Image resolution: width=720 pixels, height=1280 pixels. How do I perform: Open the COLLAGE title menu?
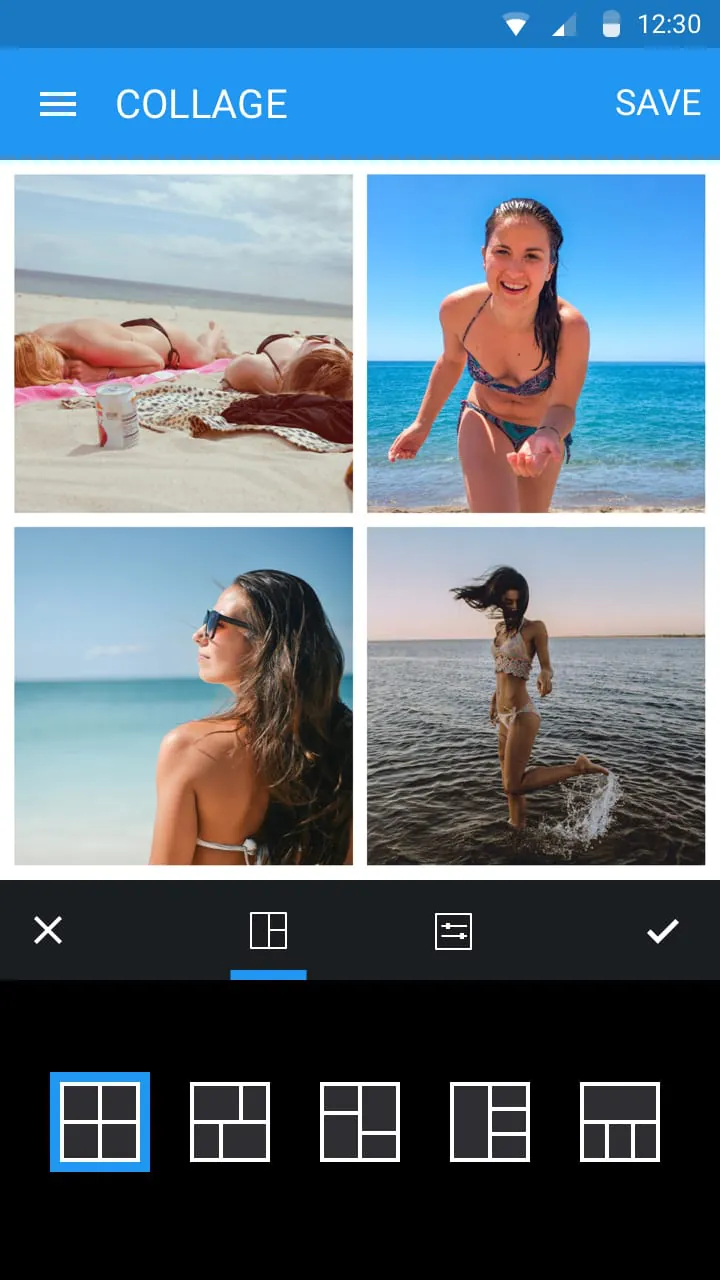[201, 103]
